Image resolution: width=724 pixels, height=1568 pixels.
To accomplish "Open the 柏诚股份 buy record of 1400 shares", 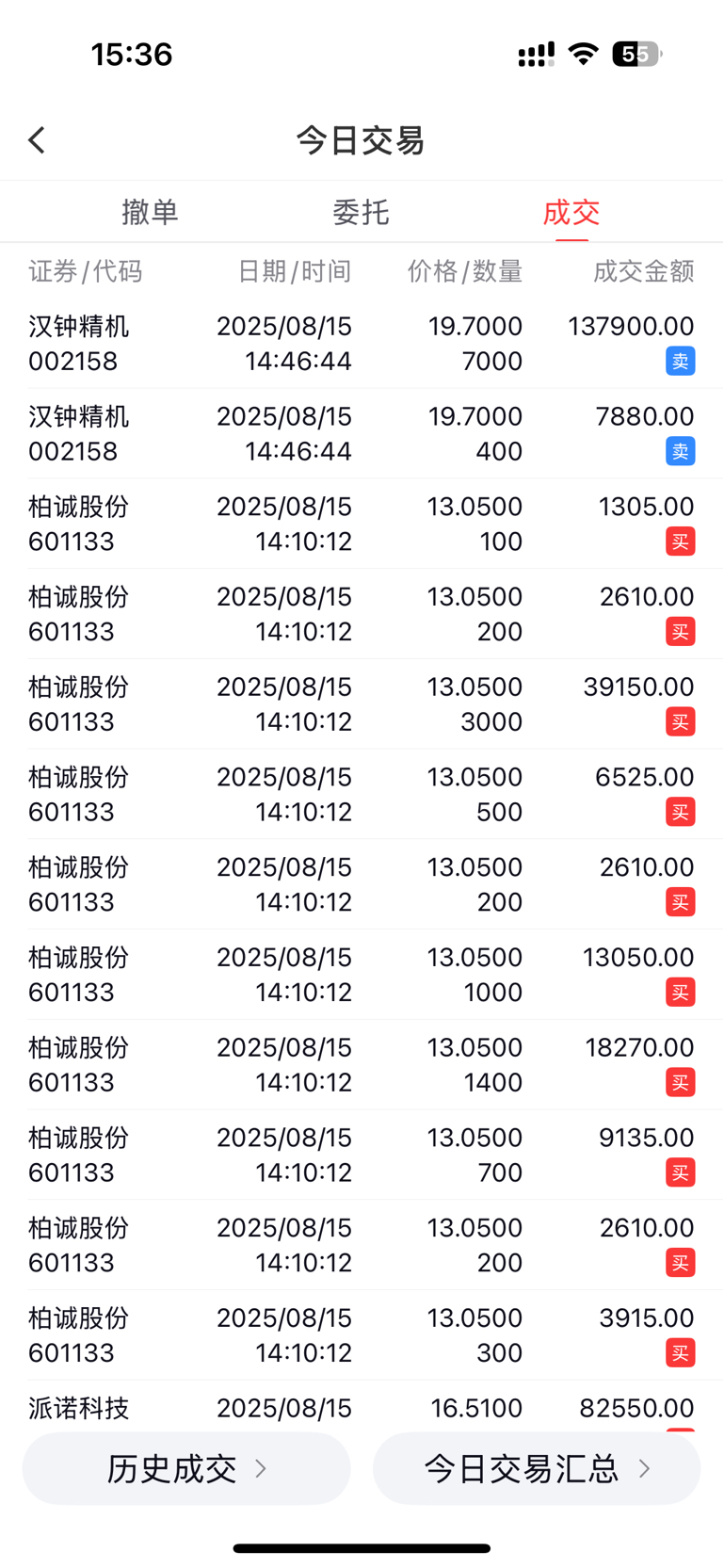I will [x=362, y=1064].
